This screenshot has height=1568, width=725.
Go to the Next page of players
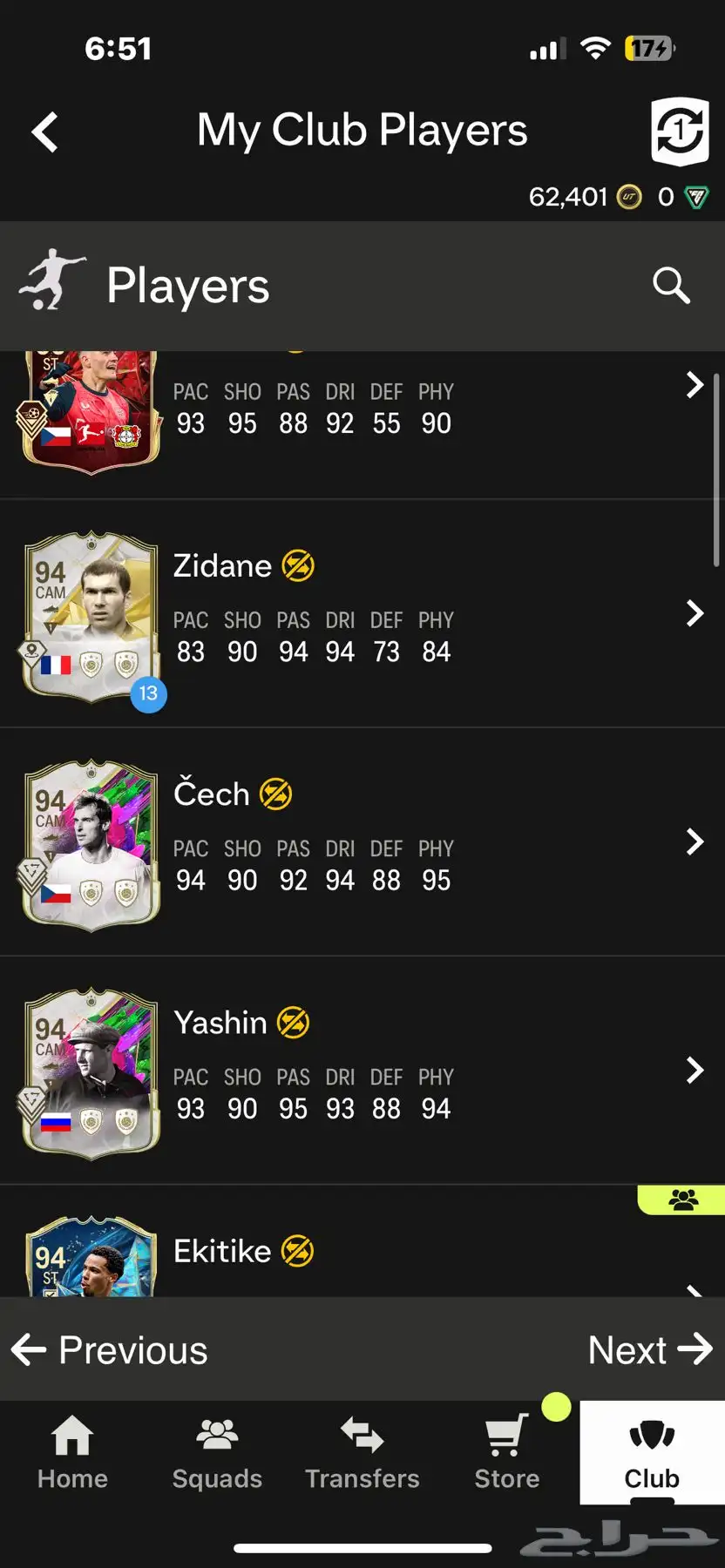(650, 1350)
